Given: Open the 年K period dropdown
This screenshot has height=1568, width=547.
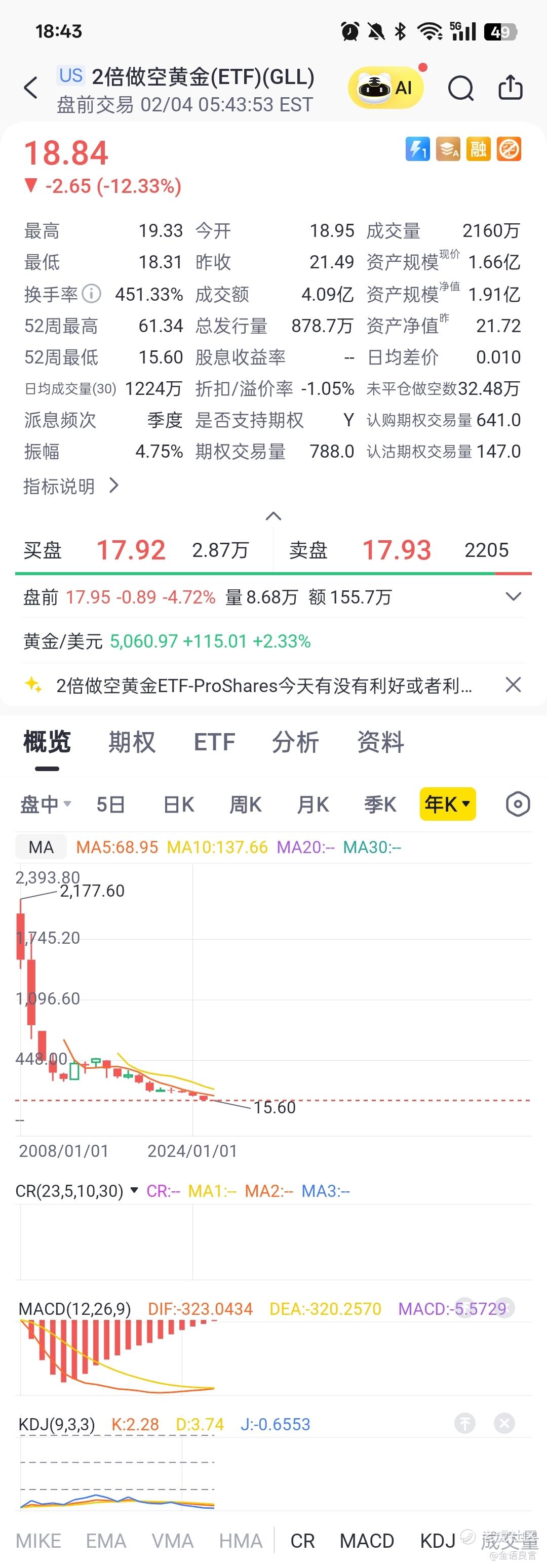Looking at the screenshot, I should point(448,805).
